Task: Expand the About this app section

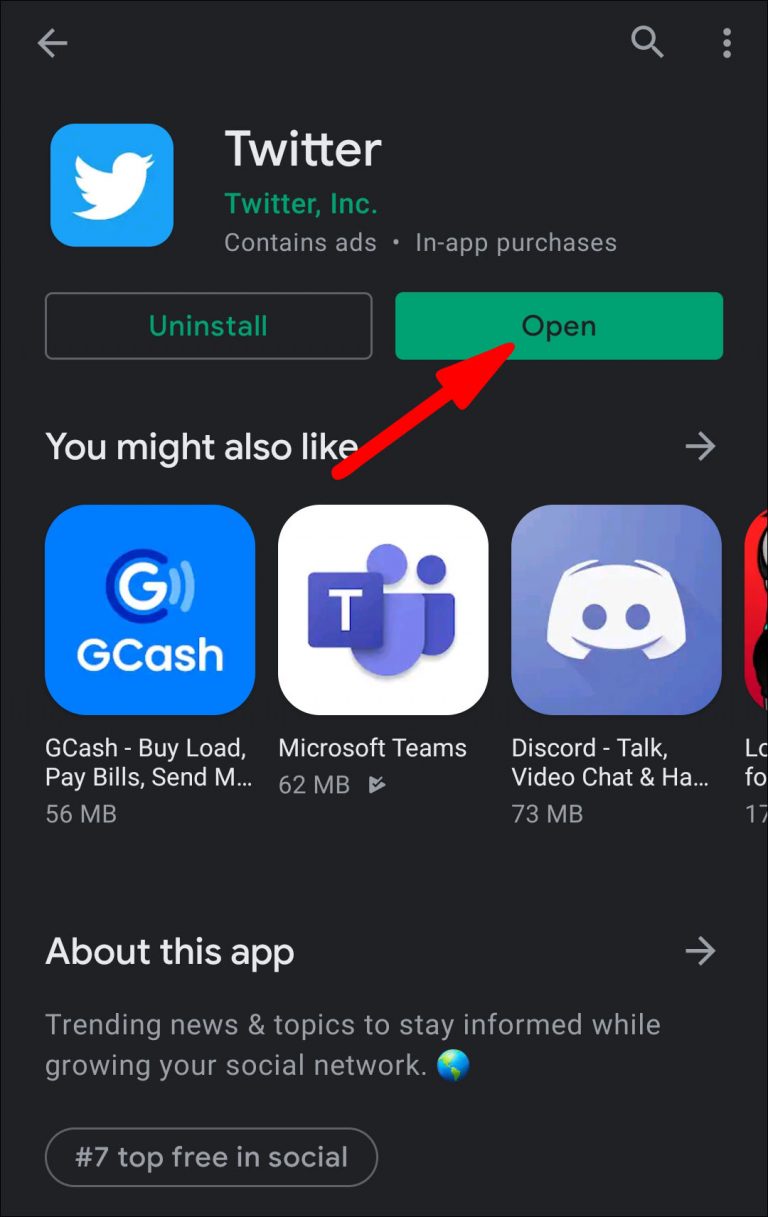Action: [700, 951]
